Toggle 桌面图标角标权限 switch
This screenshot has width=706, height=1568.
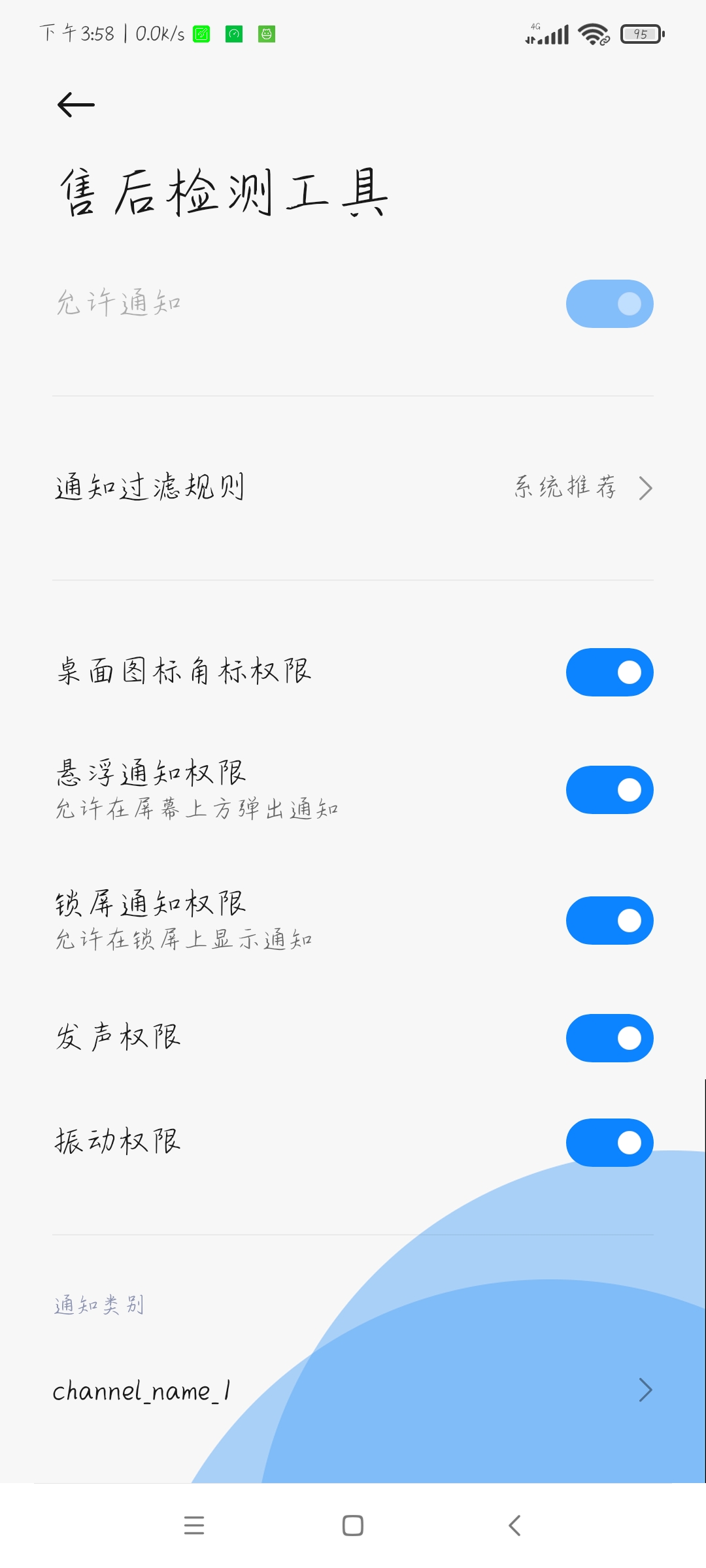[x=609, y=672]
